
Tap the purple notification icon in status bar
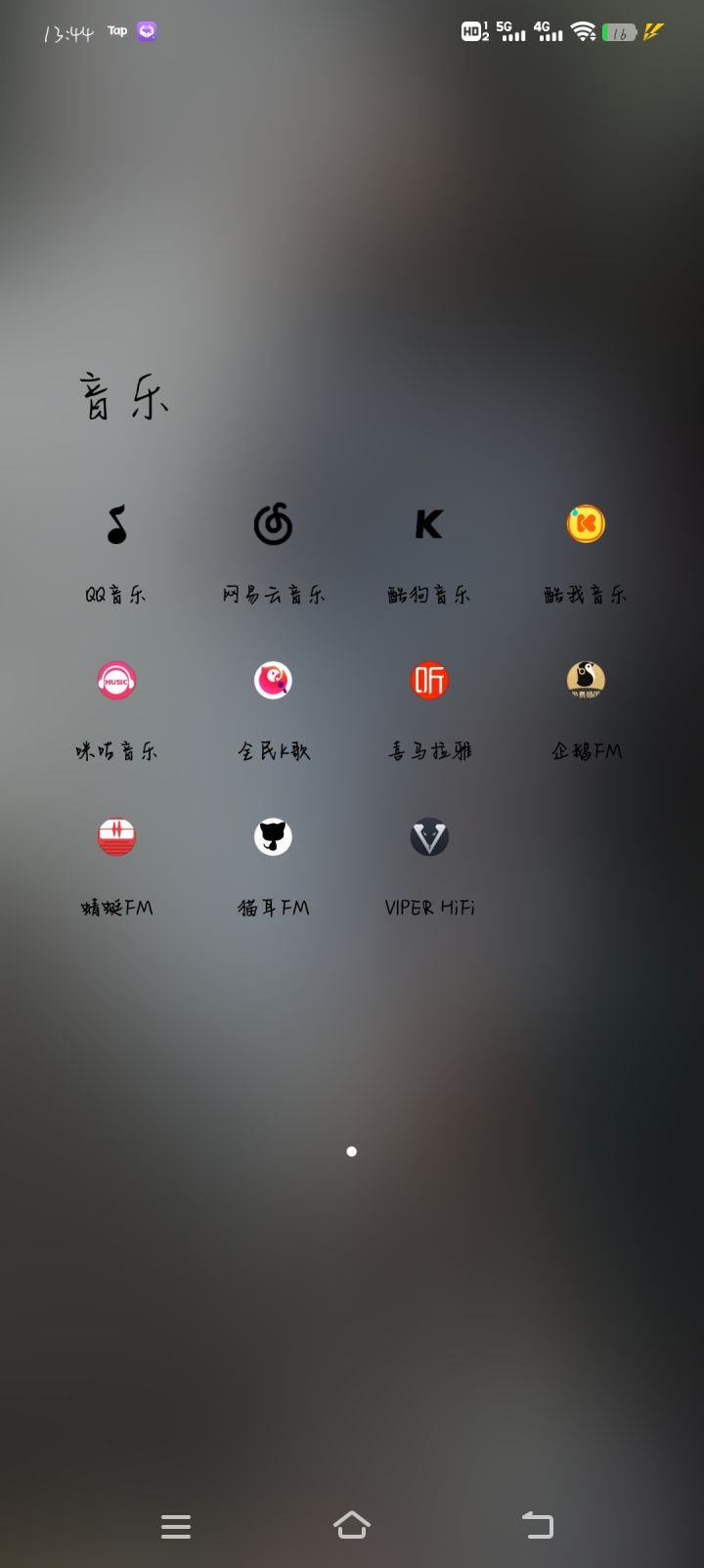tap(146, 30)
